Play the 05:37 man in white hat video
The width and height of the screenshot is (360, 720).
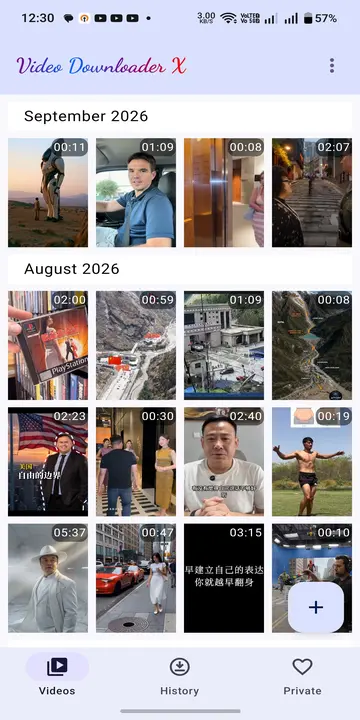click(x=48, y=578)
